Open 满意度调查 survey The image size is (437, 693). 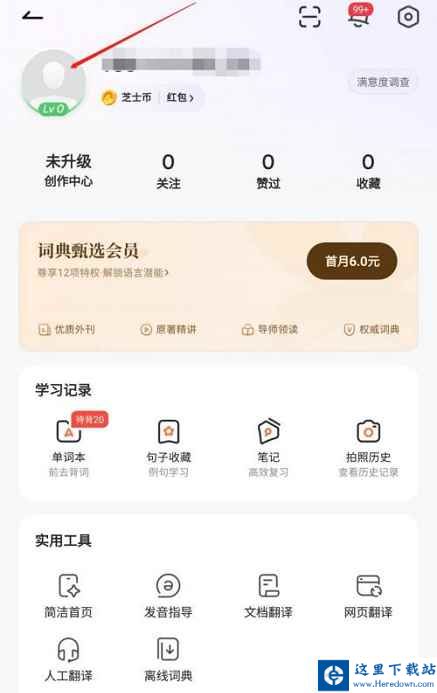383,82
